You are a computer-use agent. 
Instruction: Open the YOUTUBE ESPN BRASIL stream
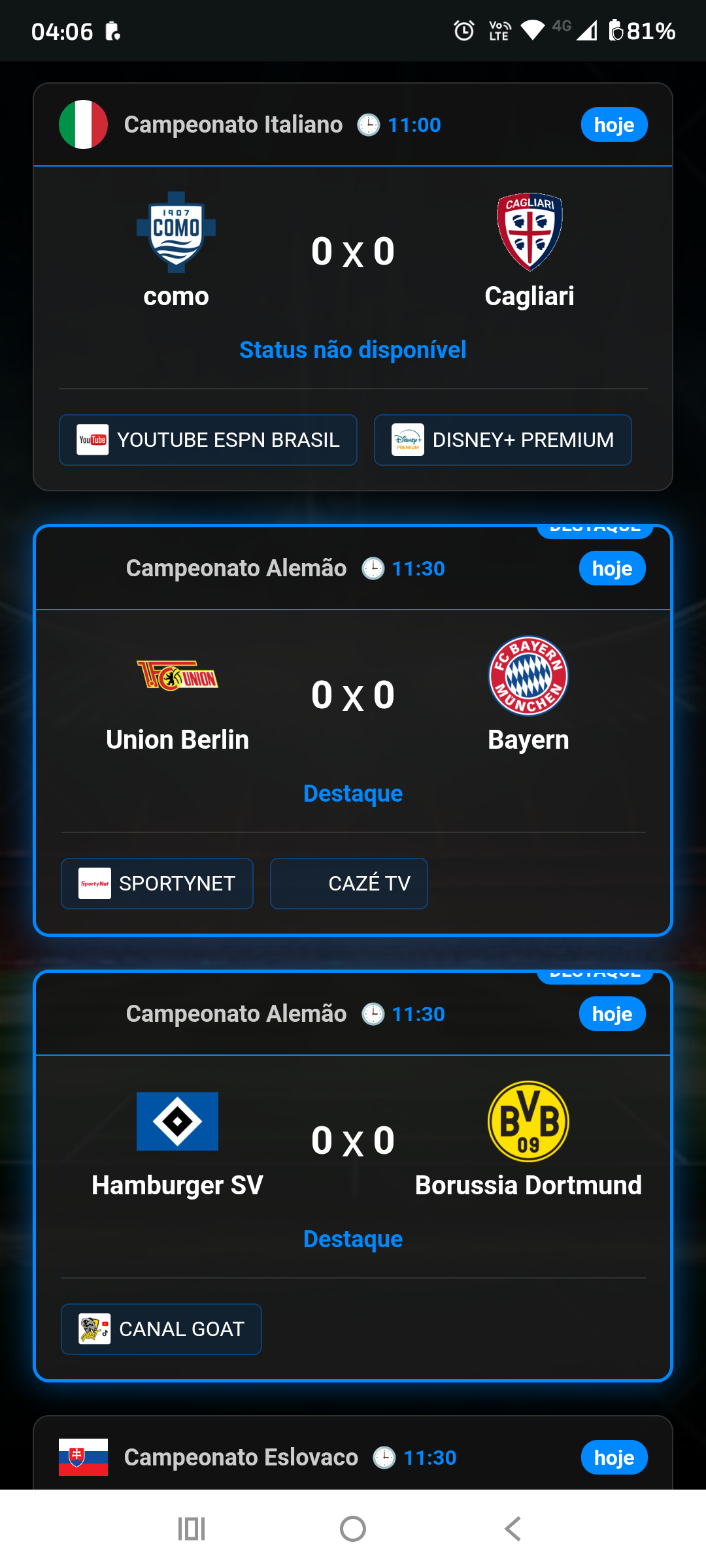[208, 440]
